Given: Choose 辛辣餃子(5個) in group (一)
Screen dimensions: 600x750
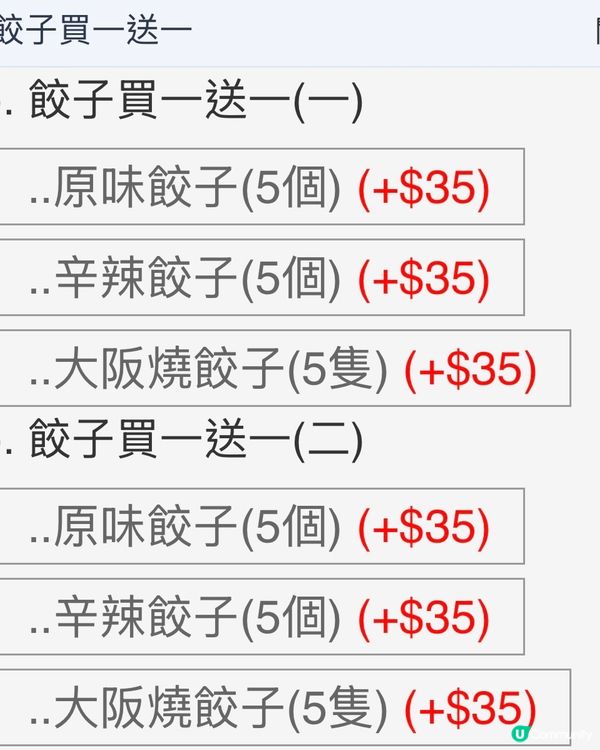Looking at the screenshot, I should tap(260, 278).
